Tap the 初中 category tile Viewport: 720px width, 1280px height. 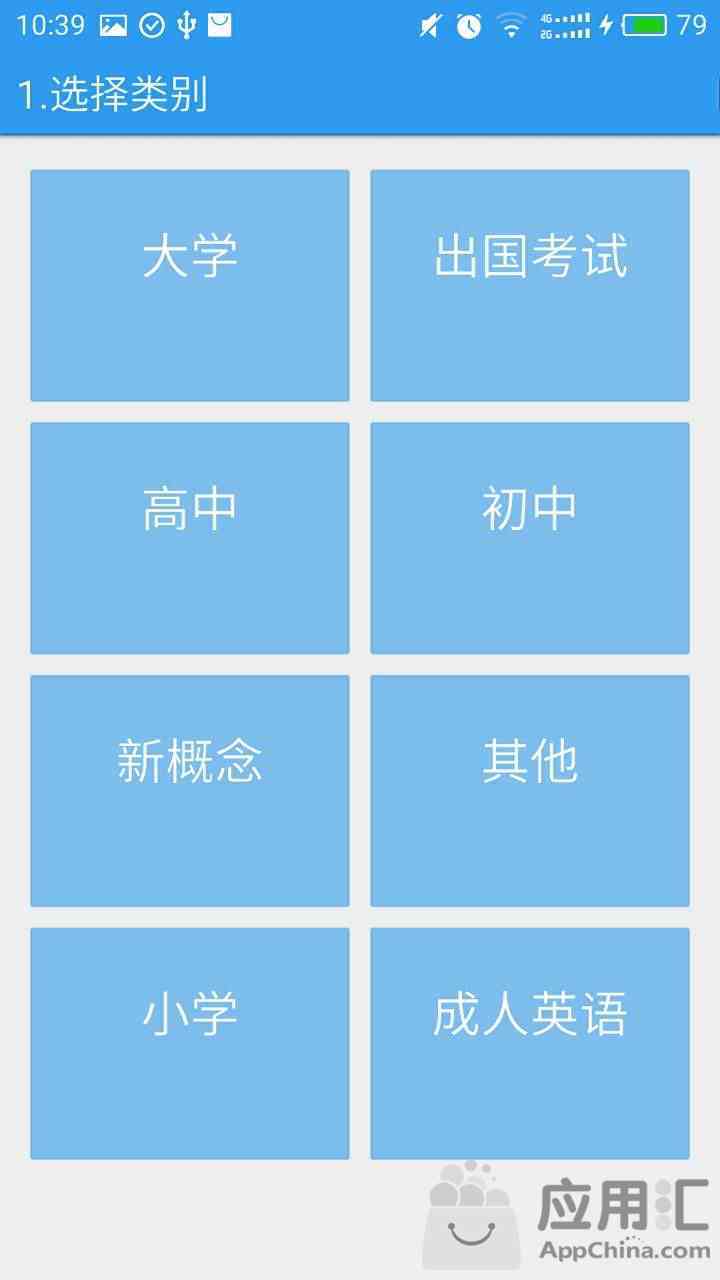(x=530, y=538)
